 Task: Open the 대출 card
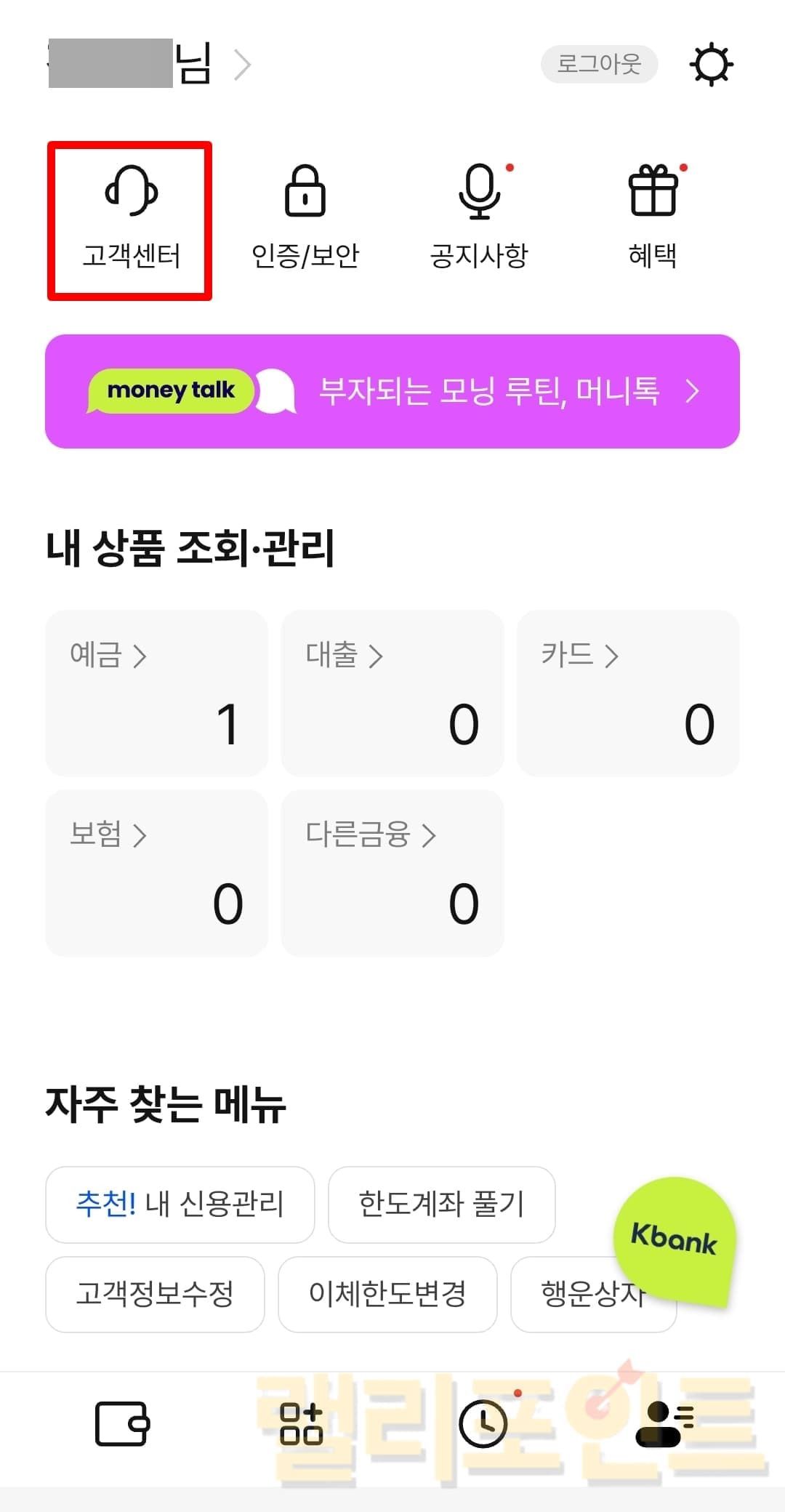coord(392,693)
